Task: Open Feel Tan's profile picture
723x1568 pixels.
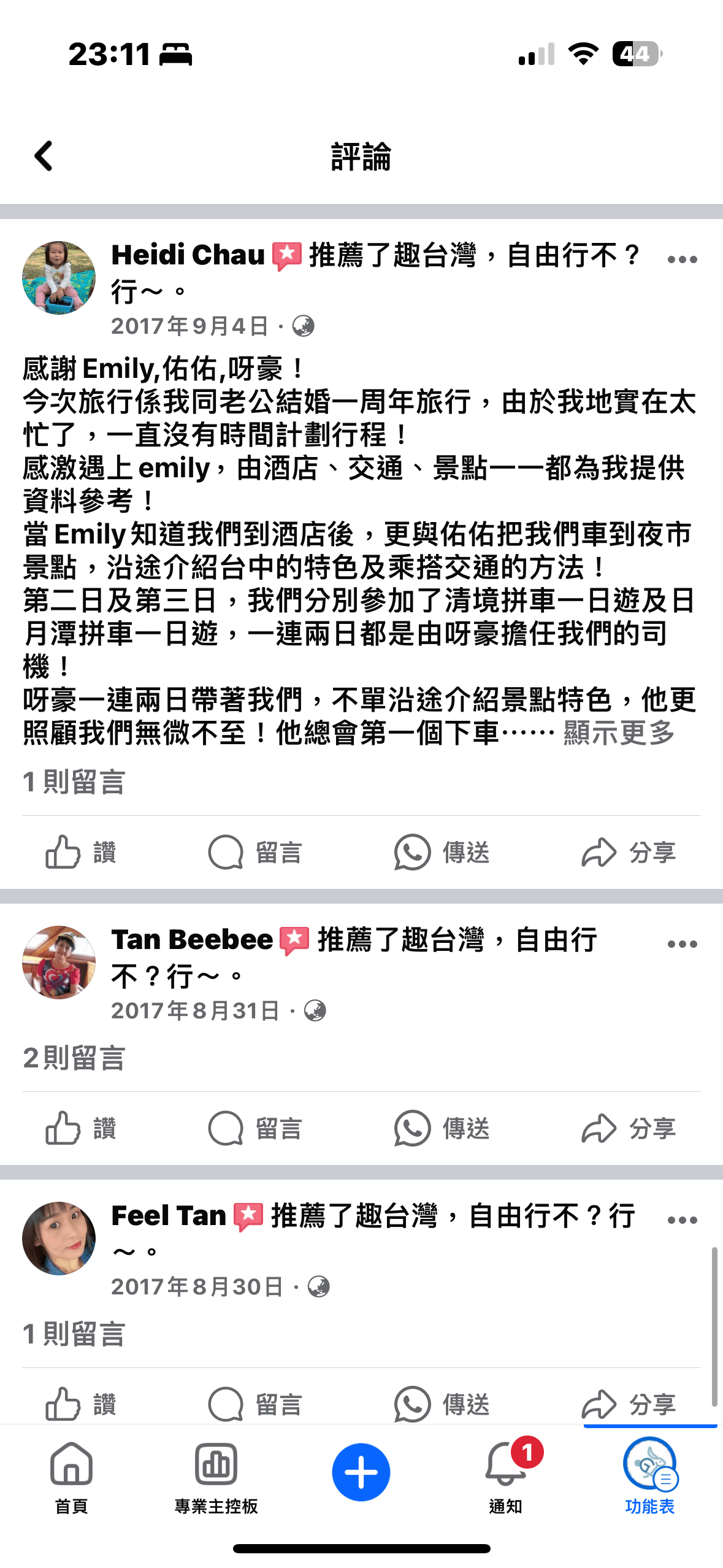Action: point(59,1238)
